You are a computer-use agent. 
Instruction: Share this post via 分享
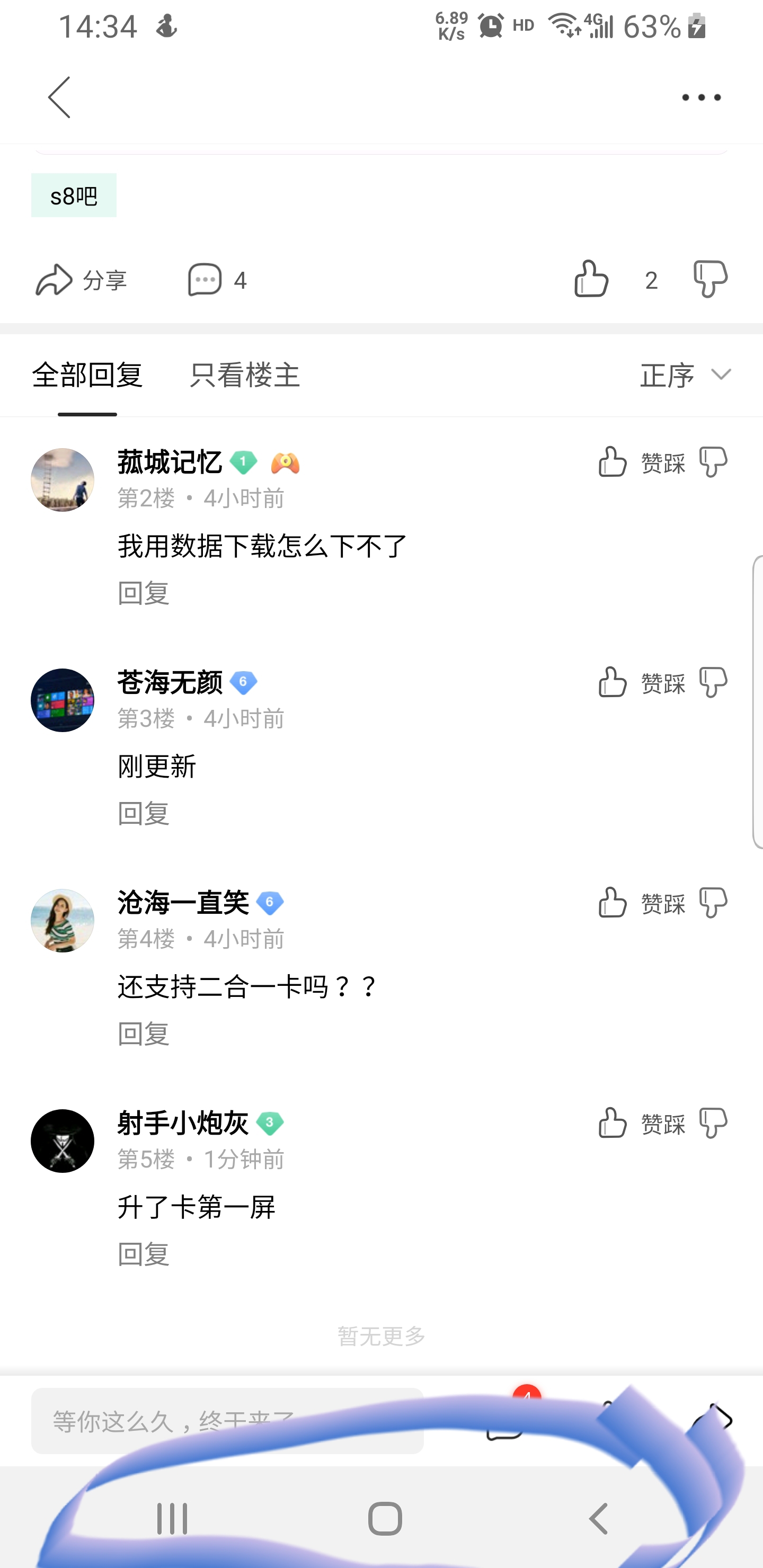tap(81, 280)
